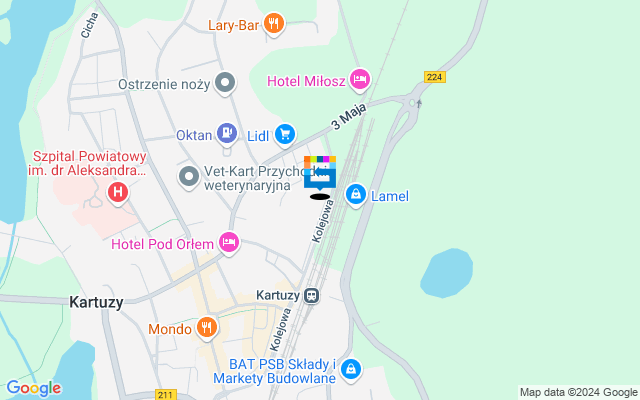Open the Vet-Kart veterinary clinic pin

(x=189, y=177)
